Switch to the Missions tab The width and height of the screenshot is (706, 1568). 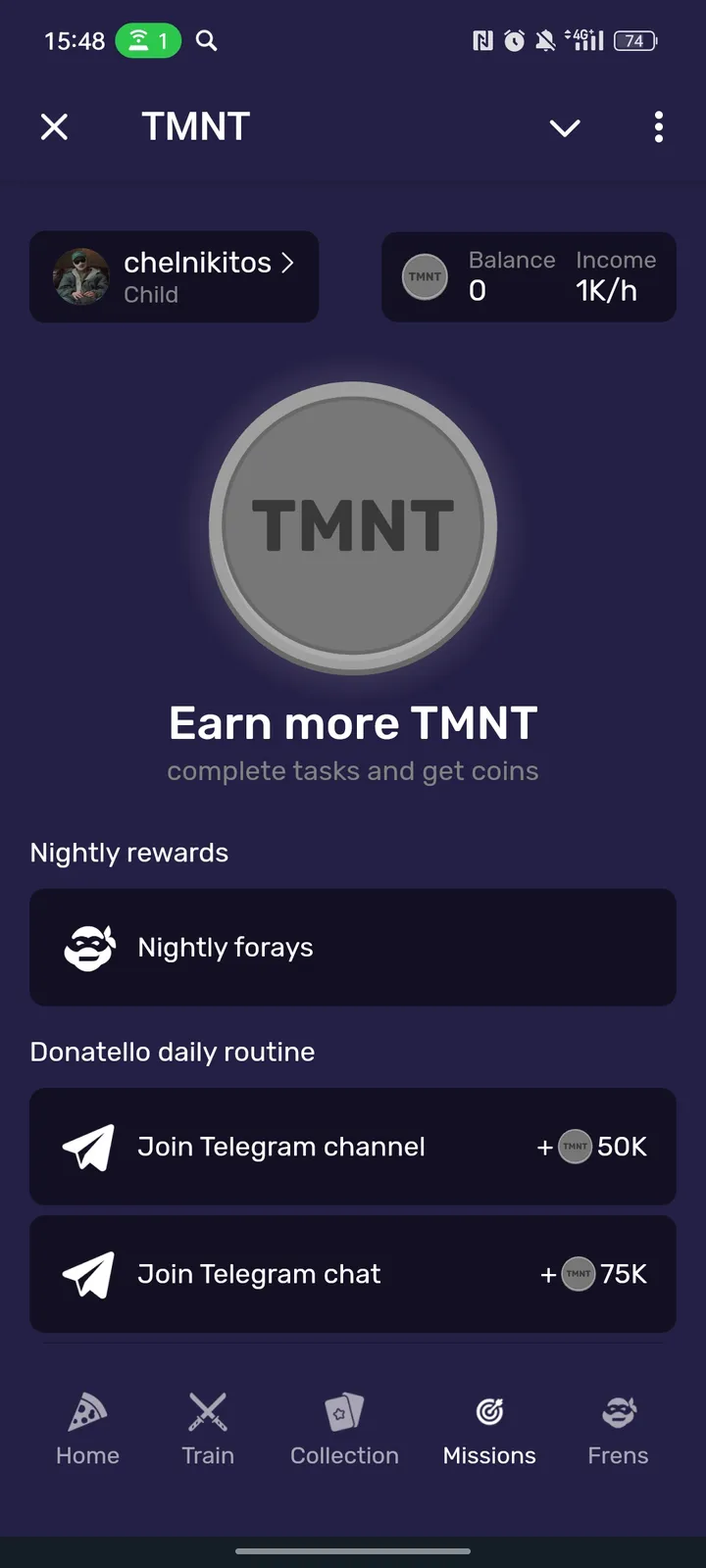489,1428
